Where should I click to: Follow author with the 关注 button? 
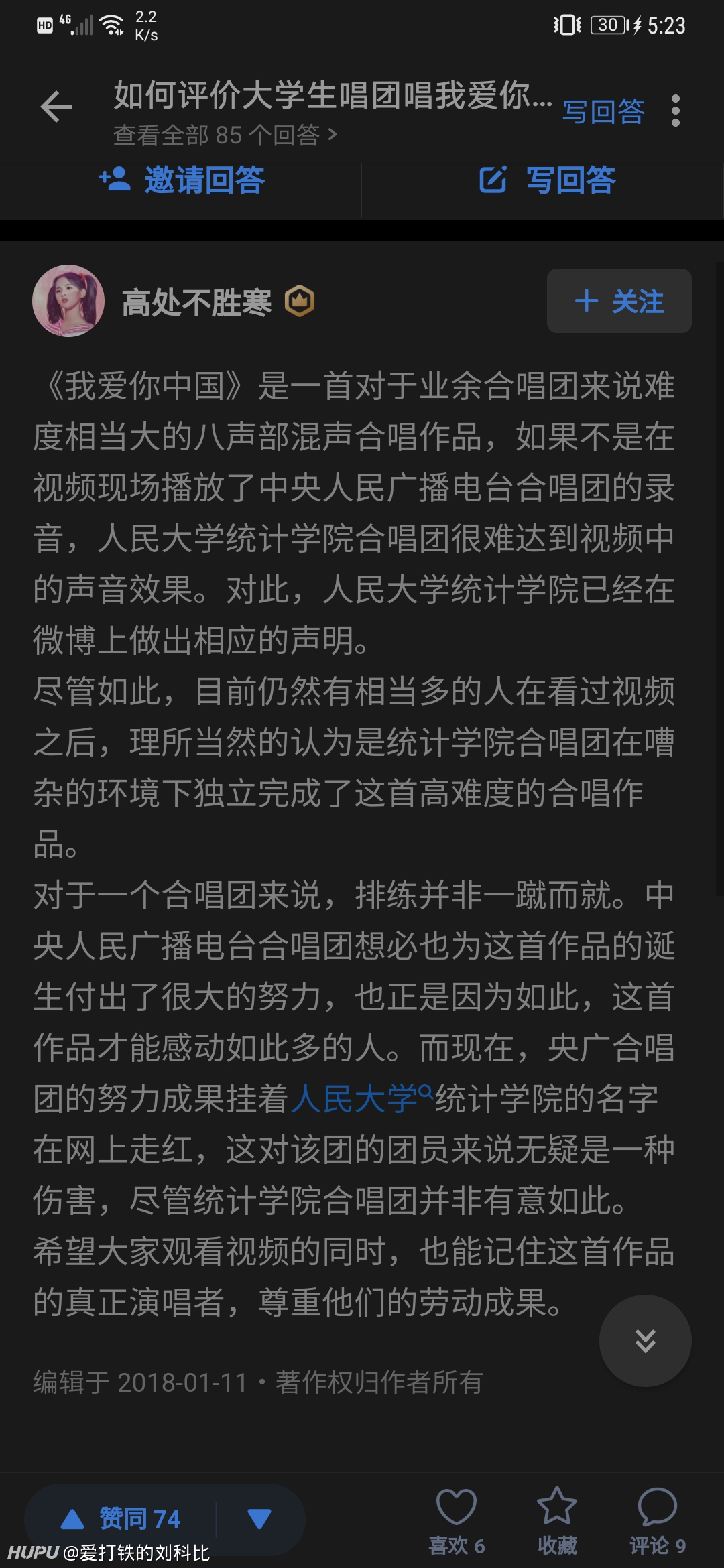(619, 301)
